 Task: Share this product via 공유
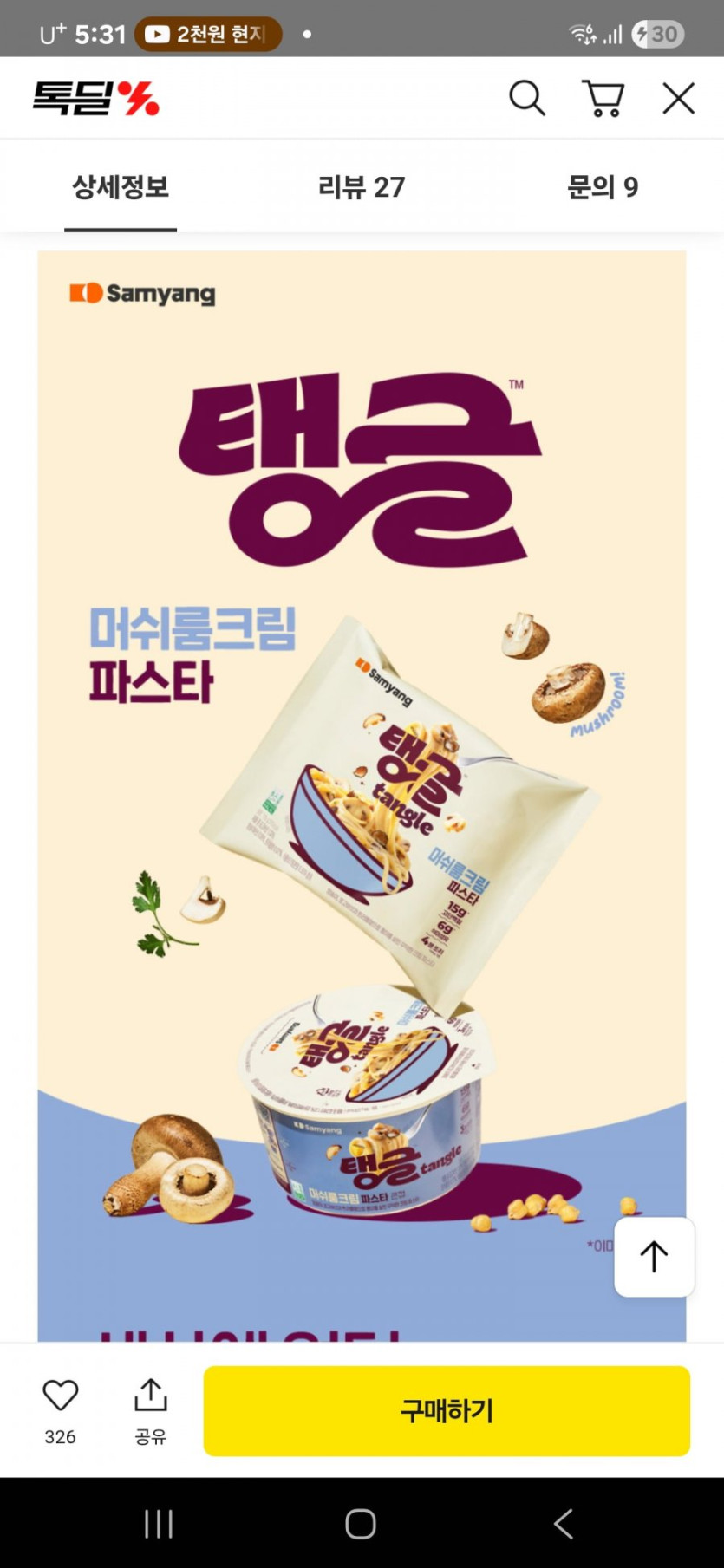pyautogui.click(x=150, y=1411)
